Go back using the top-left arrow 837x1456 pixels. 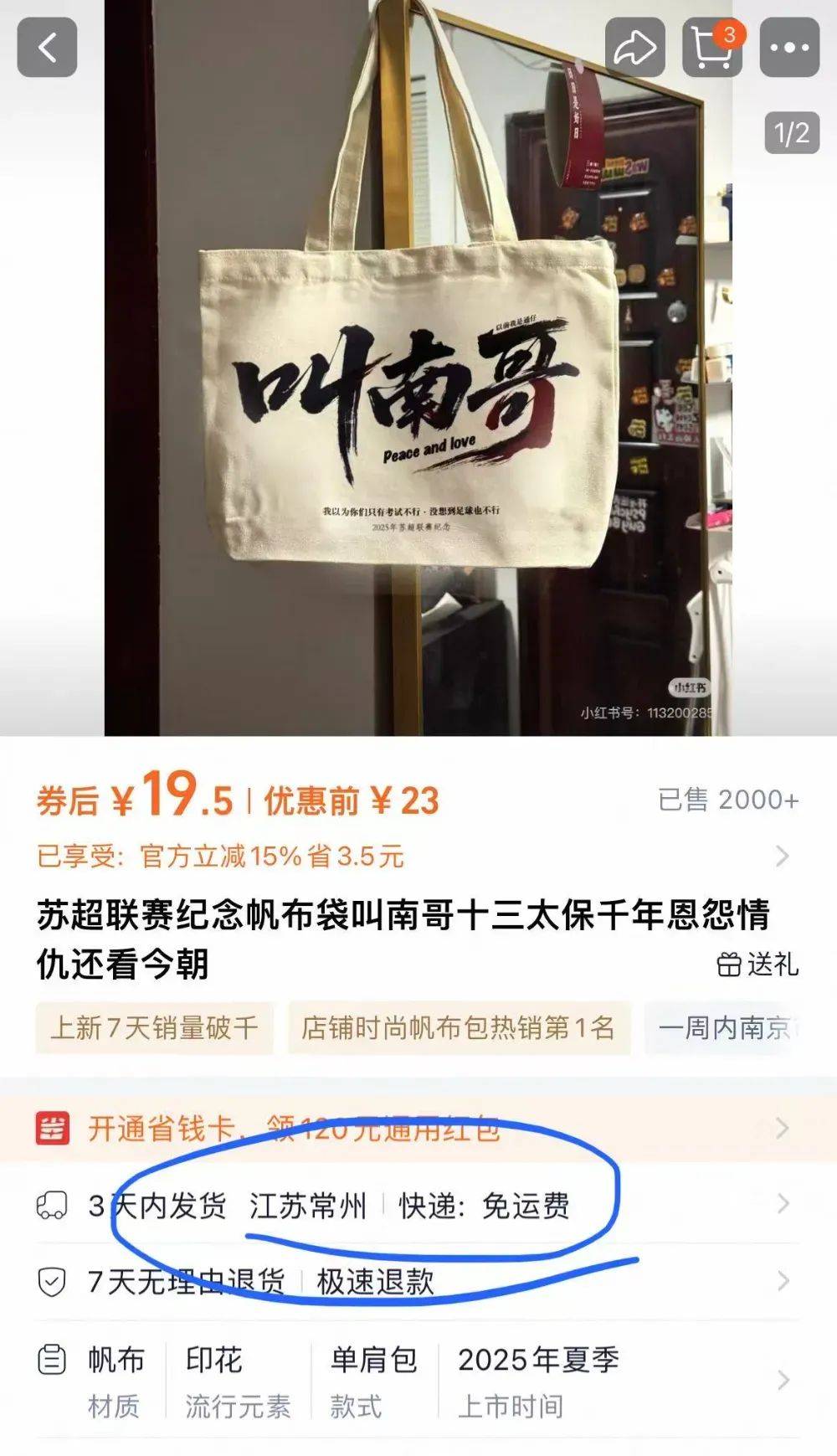(x=47, y=48)
